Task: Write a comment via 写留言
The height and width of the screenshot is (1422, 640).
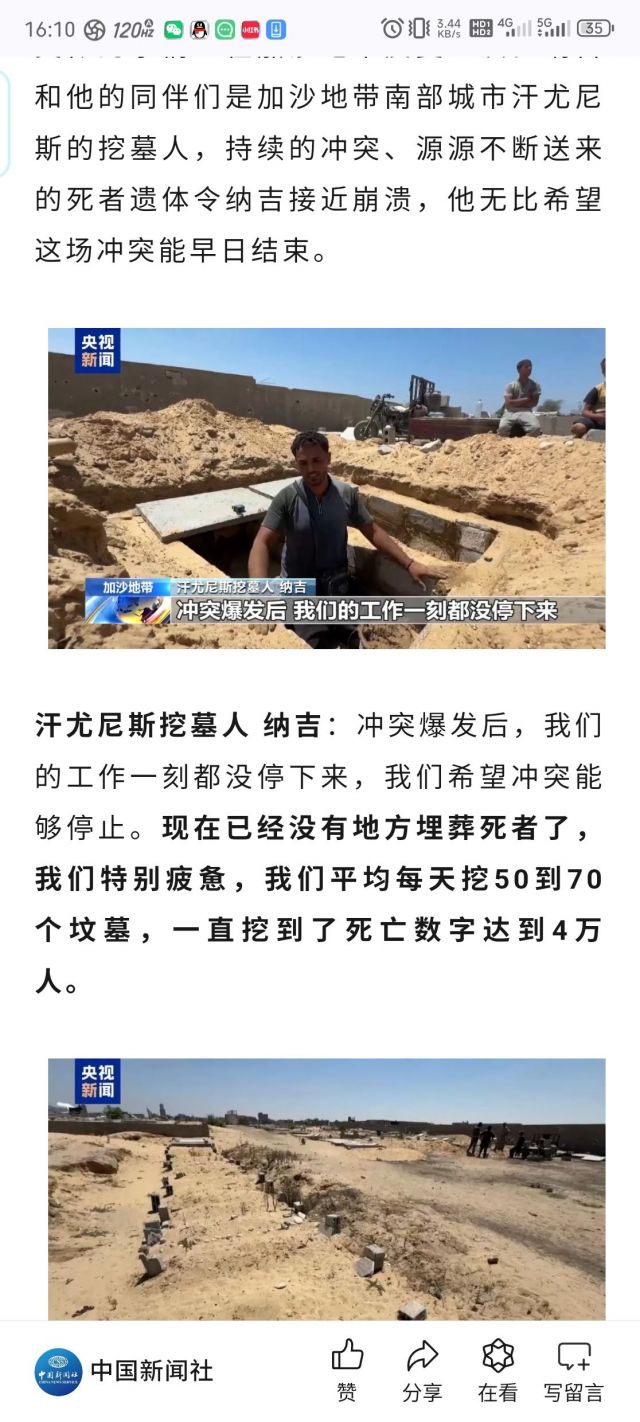Action: click(574, 1370)
